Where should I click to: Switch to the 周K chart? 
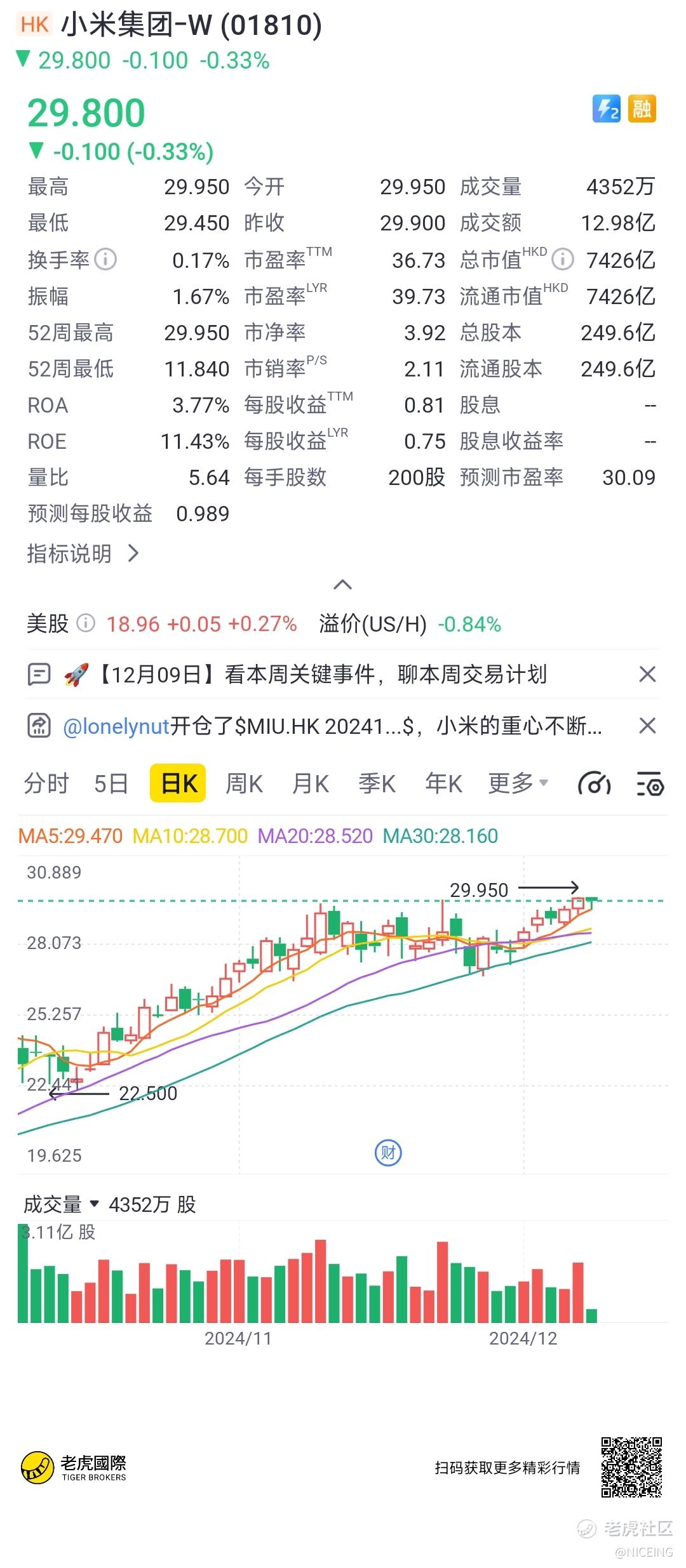coord(245,783)
